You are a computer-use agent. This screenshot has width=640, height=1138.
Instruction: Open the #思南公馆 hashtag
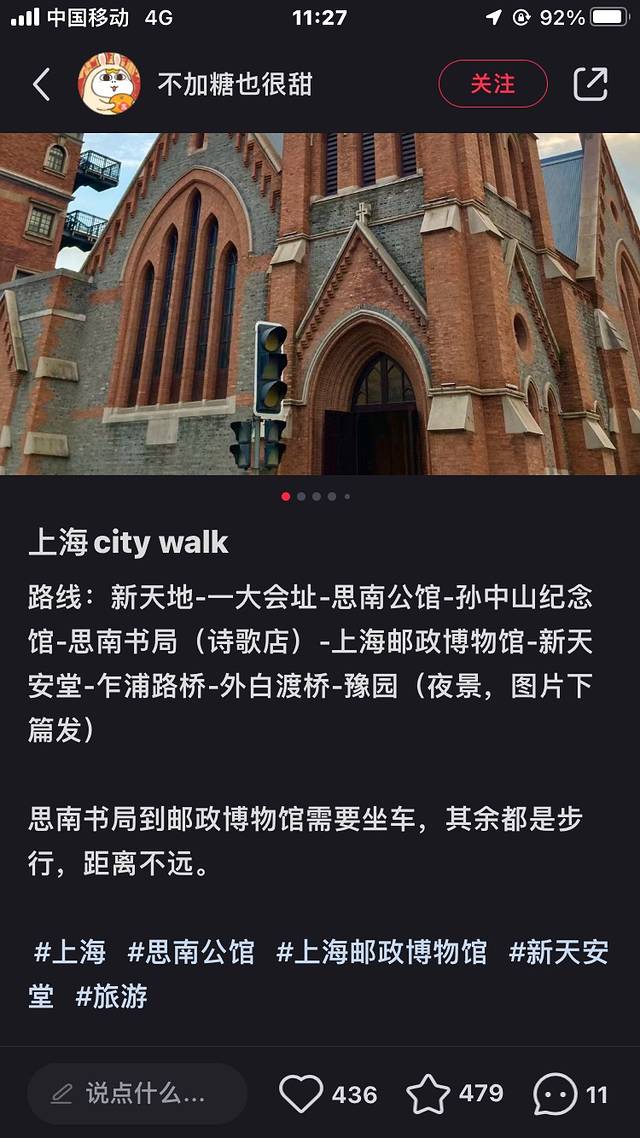click(191, 951)
